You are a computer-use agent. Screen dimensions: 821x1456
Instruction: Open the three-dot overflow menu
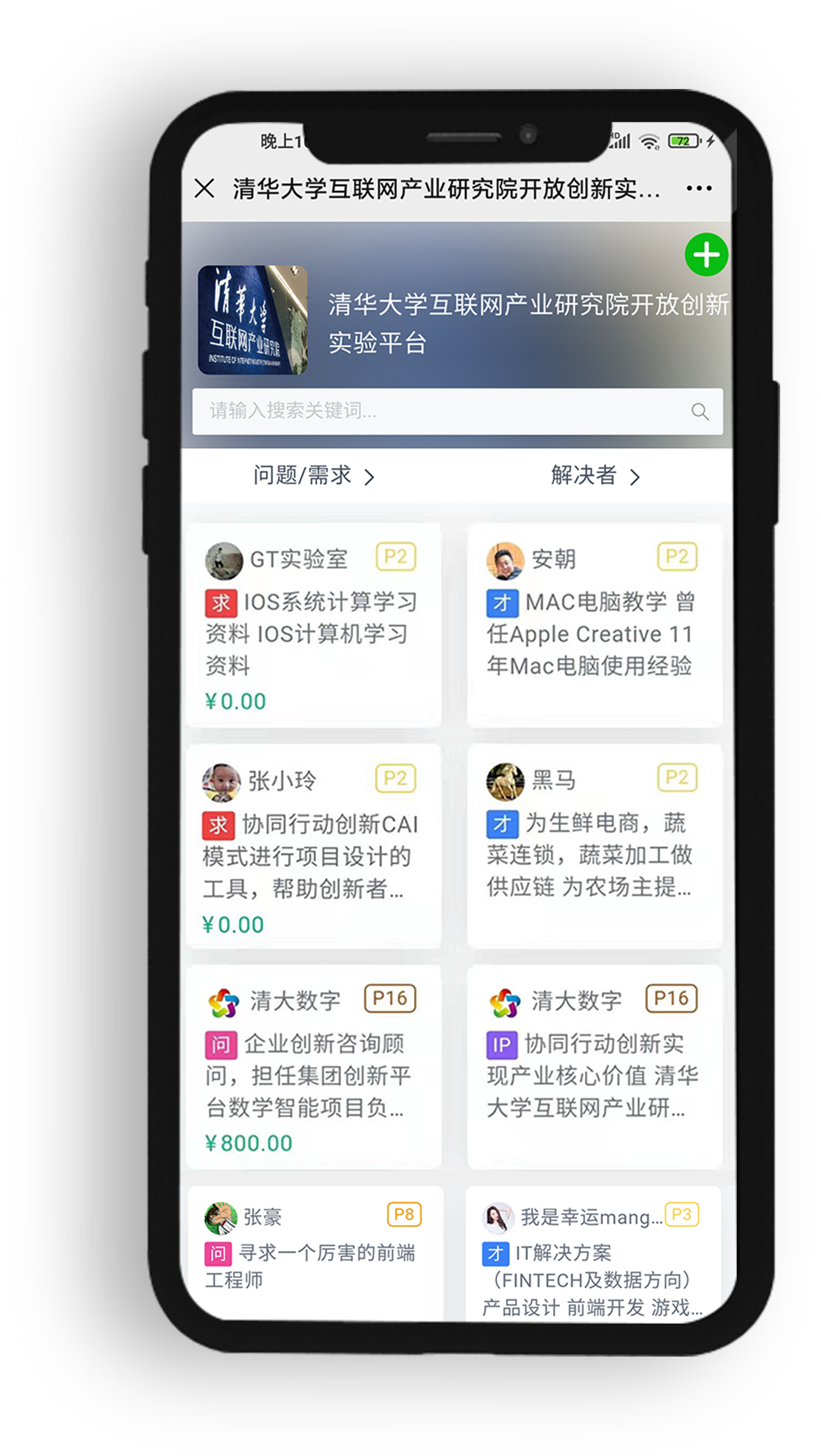tap(698, 188)
